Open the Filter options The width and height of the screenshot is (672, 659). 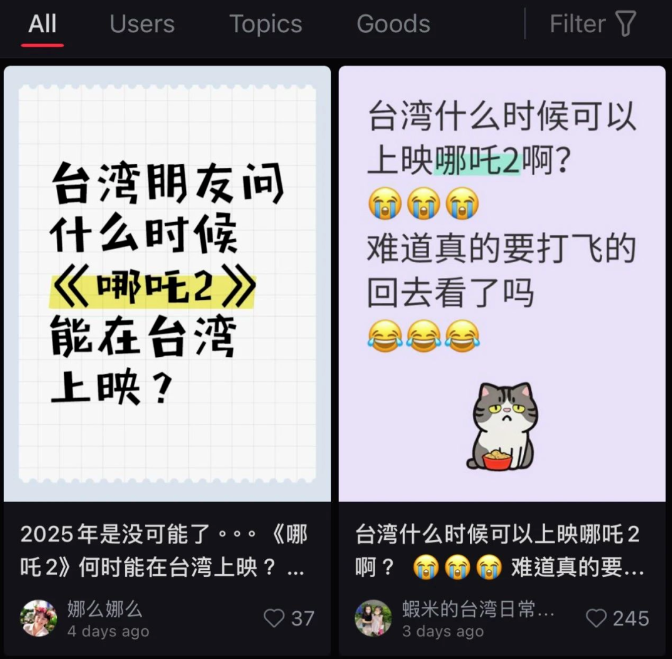tap(592, 24)
